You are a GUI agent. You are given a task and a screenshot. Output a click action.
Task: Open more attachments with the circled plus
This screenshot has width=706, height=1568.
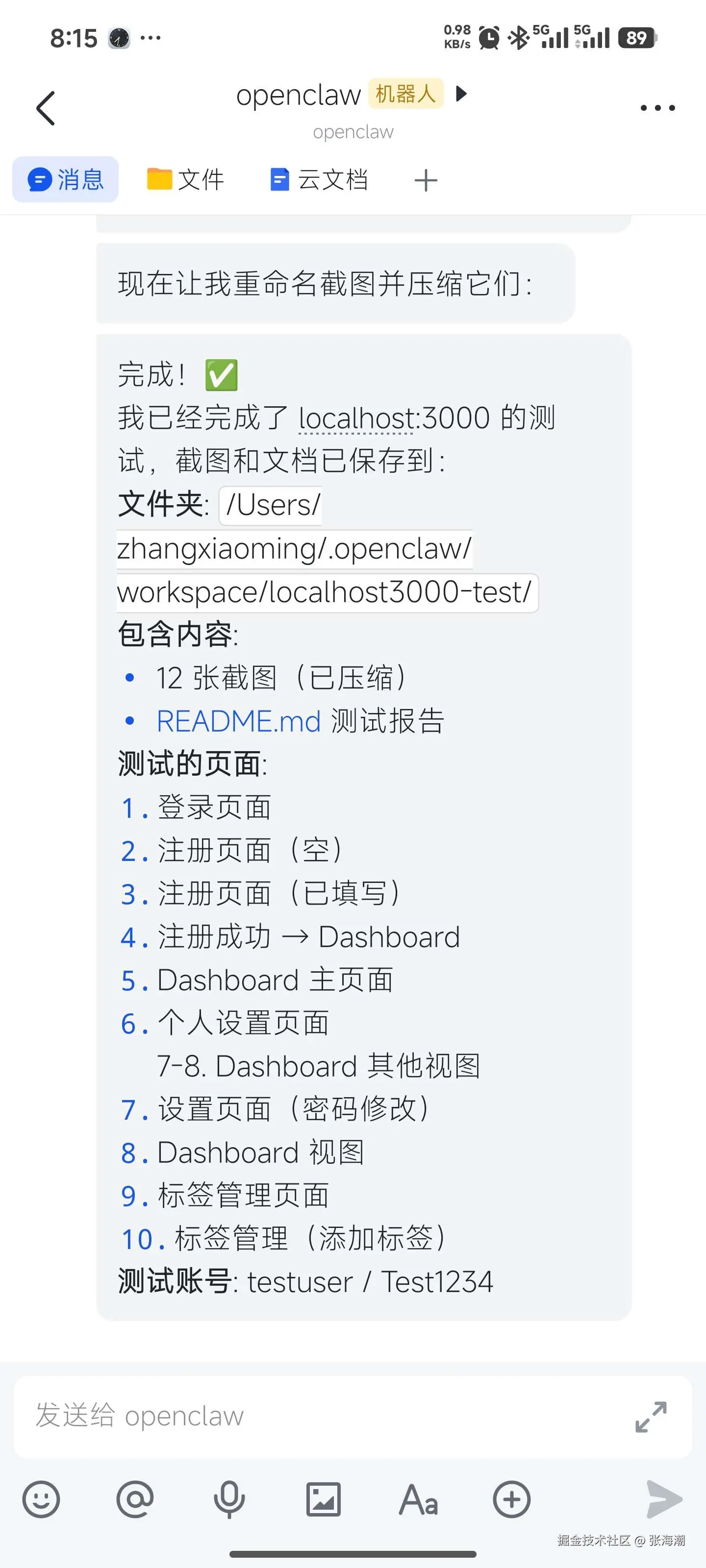click(x=512, y=1498)
